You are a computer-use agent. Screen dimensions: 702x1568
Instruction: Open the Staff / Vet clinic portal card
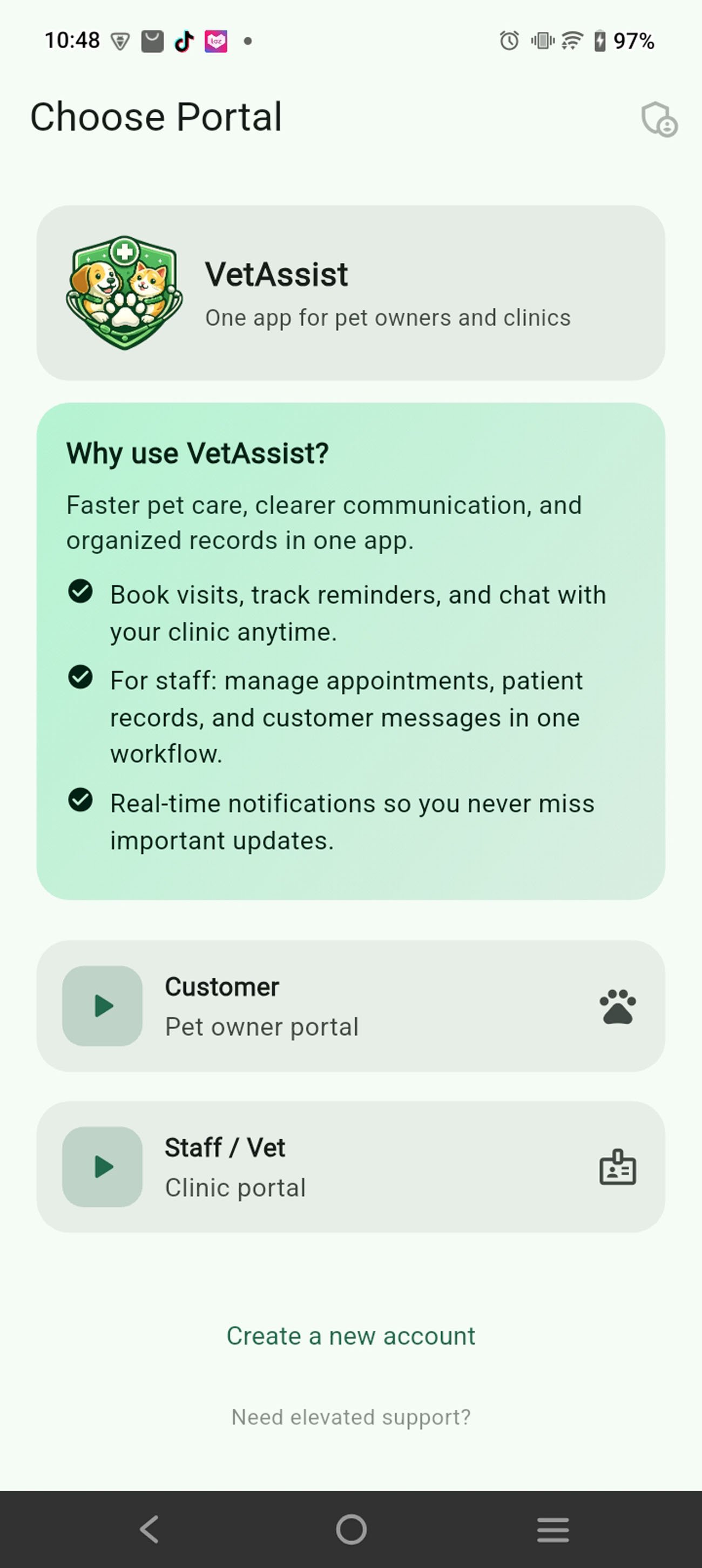[351, 1167]
